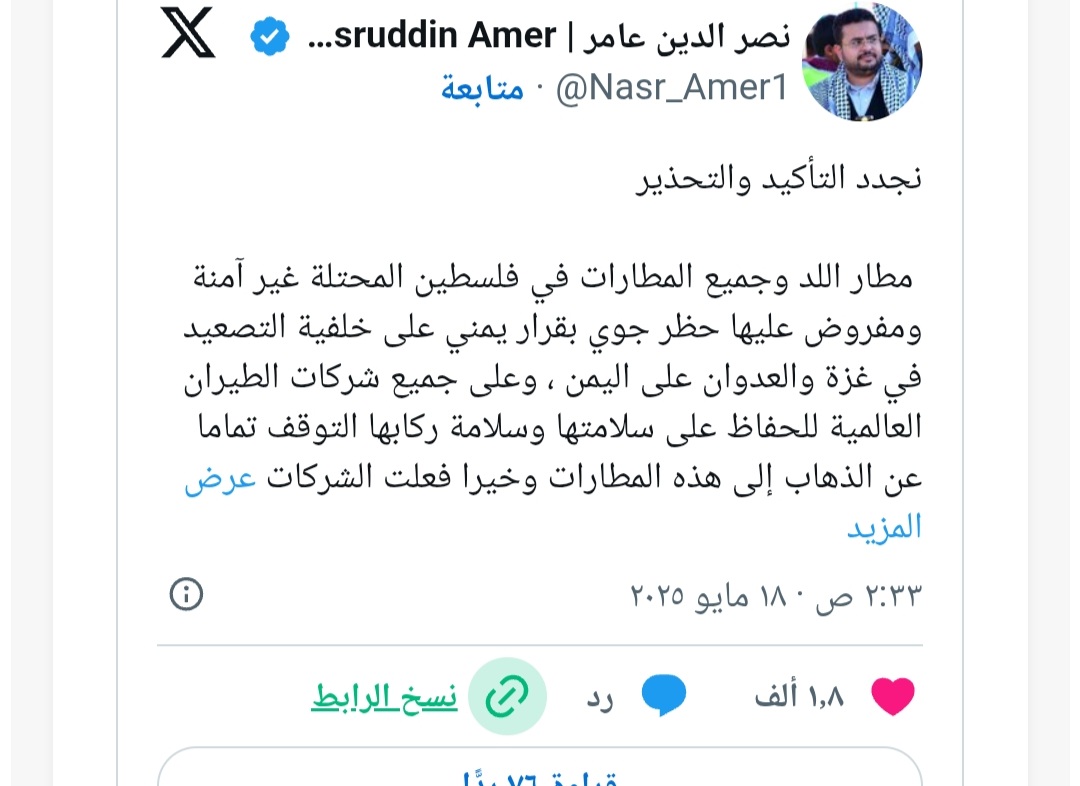Follow @Nasr_Amer1 via متابعة link
This screenshot has width=1080, height=786.
(x=483, y=89)
